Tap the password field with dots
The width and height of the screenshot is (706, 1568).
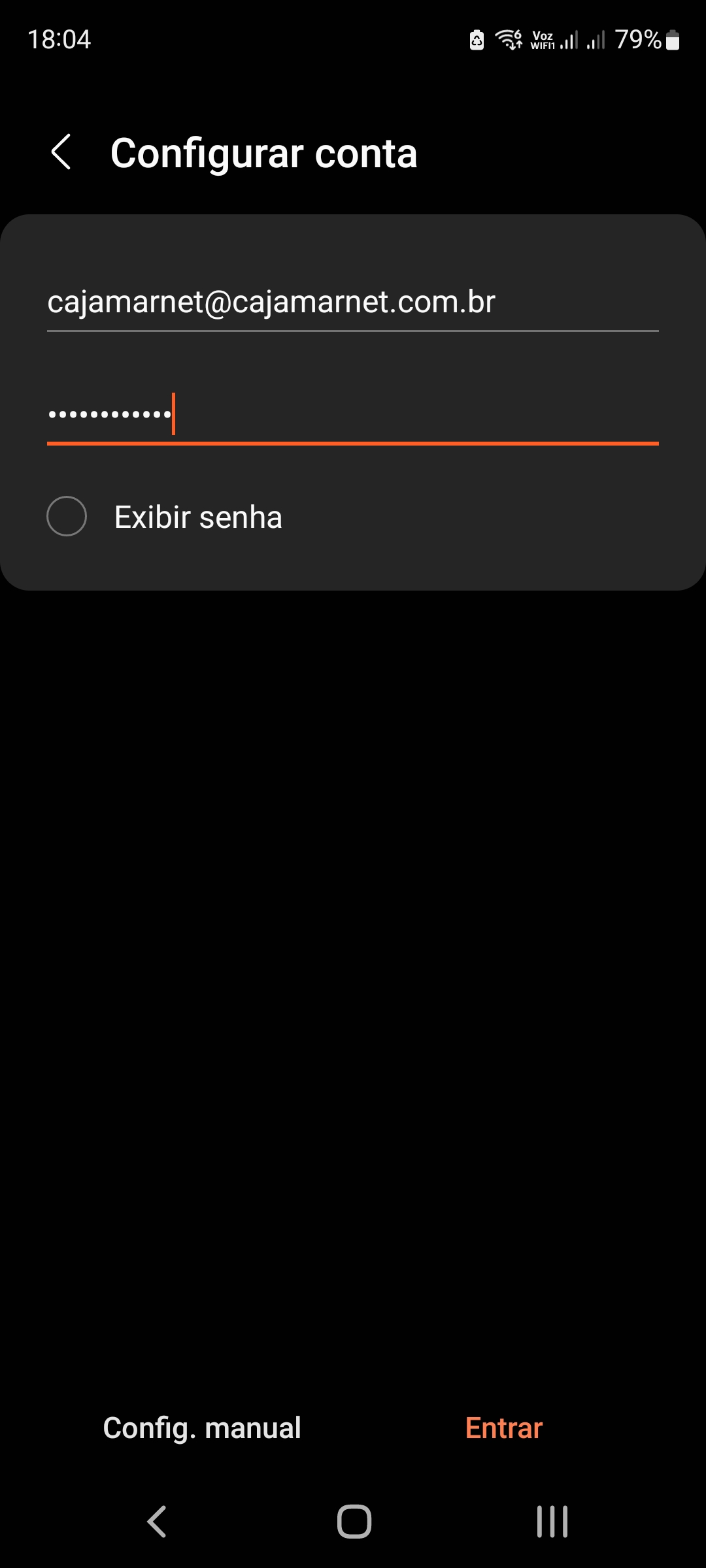pos(353,415)
